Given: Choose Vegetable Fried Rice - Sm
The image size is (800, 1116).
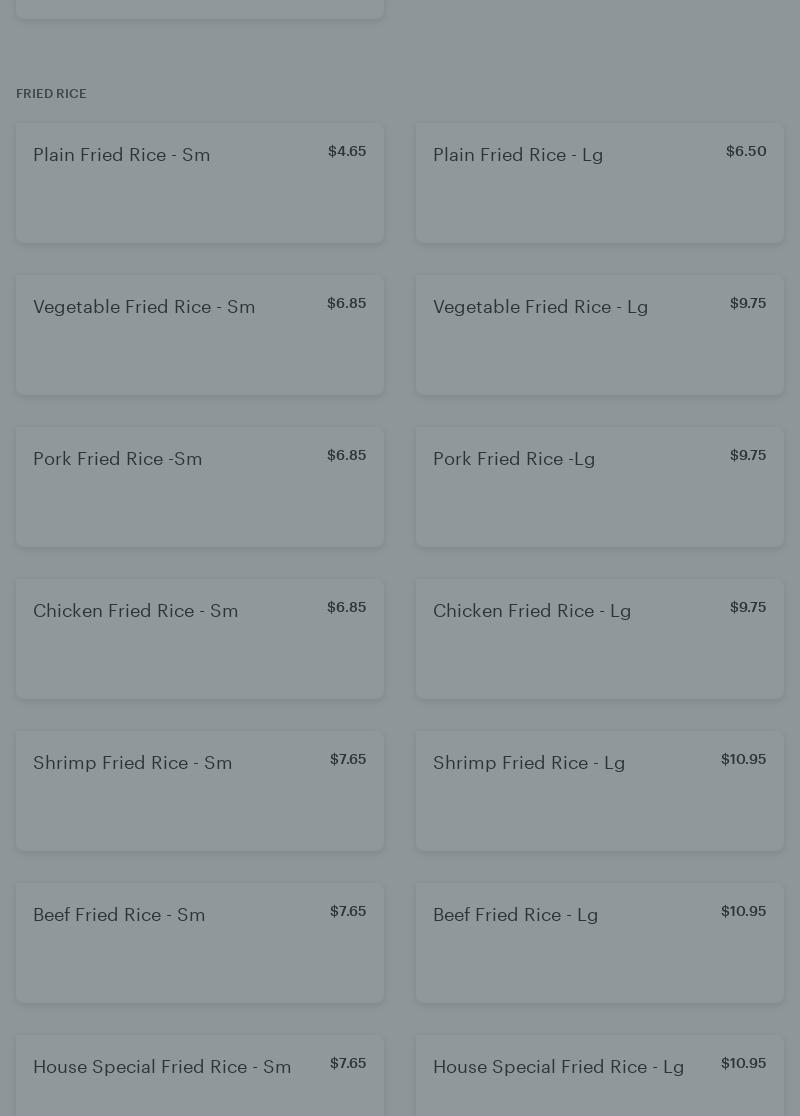Looking at the screenshot, I should tap(200, 335).
